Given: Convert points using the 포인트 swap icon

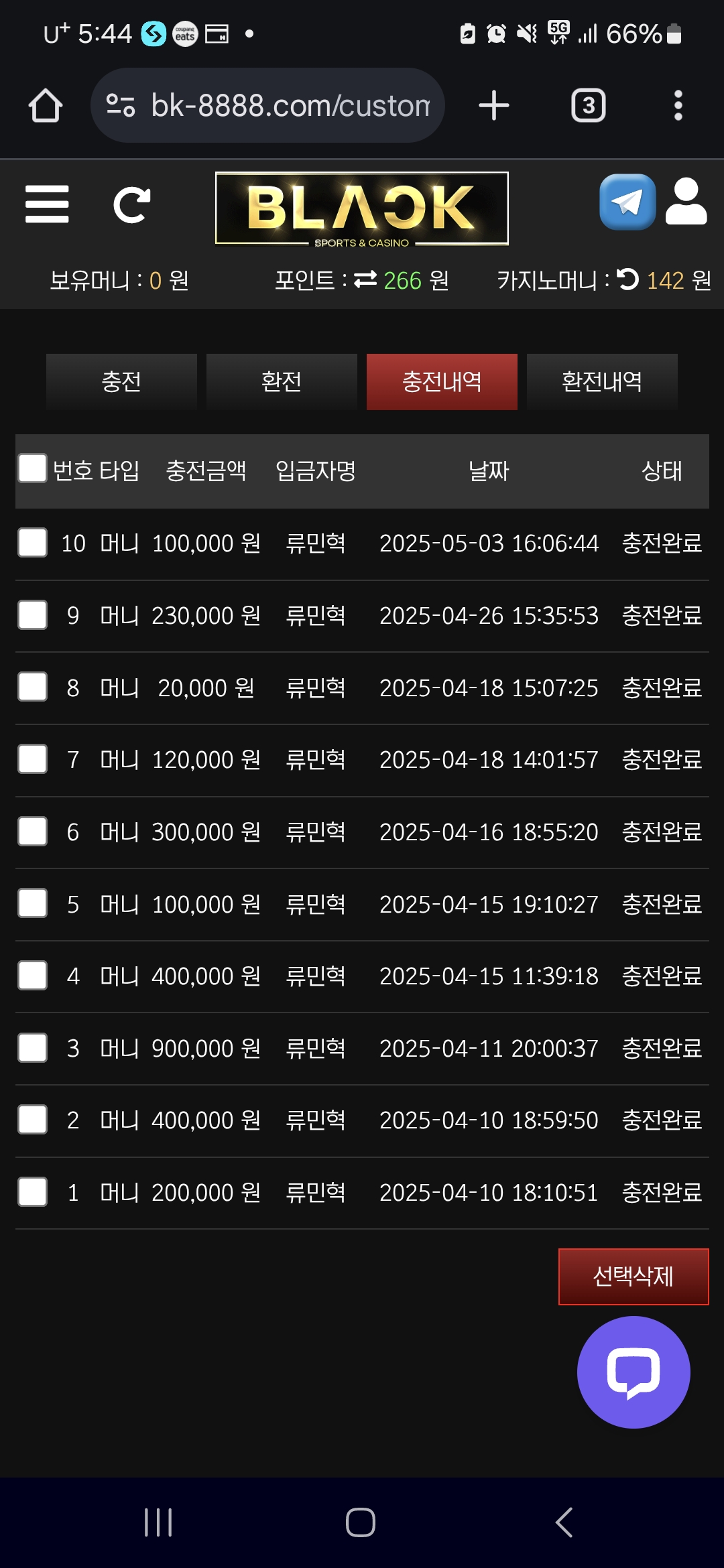Looking at the screenshot, I should tap(365, 279).
